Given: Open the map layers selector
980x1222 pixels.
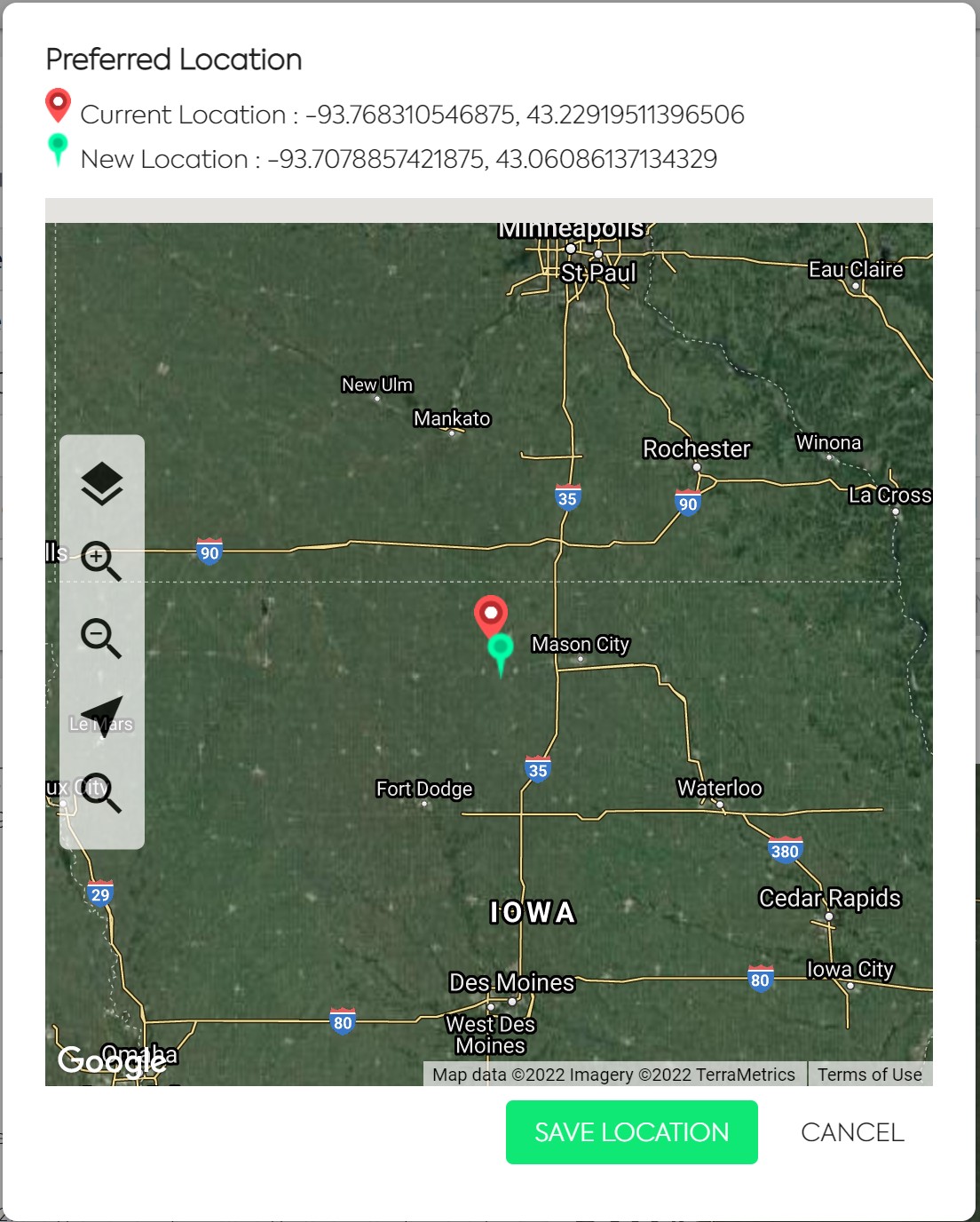Looking at the screenshot, I should [101, 484].
